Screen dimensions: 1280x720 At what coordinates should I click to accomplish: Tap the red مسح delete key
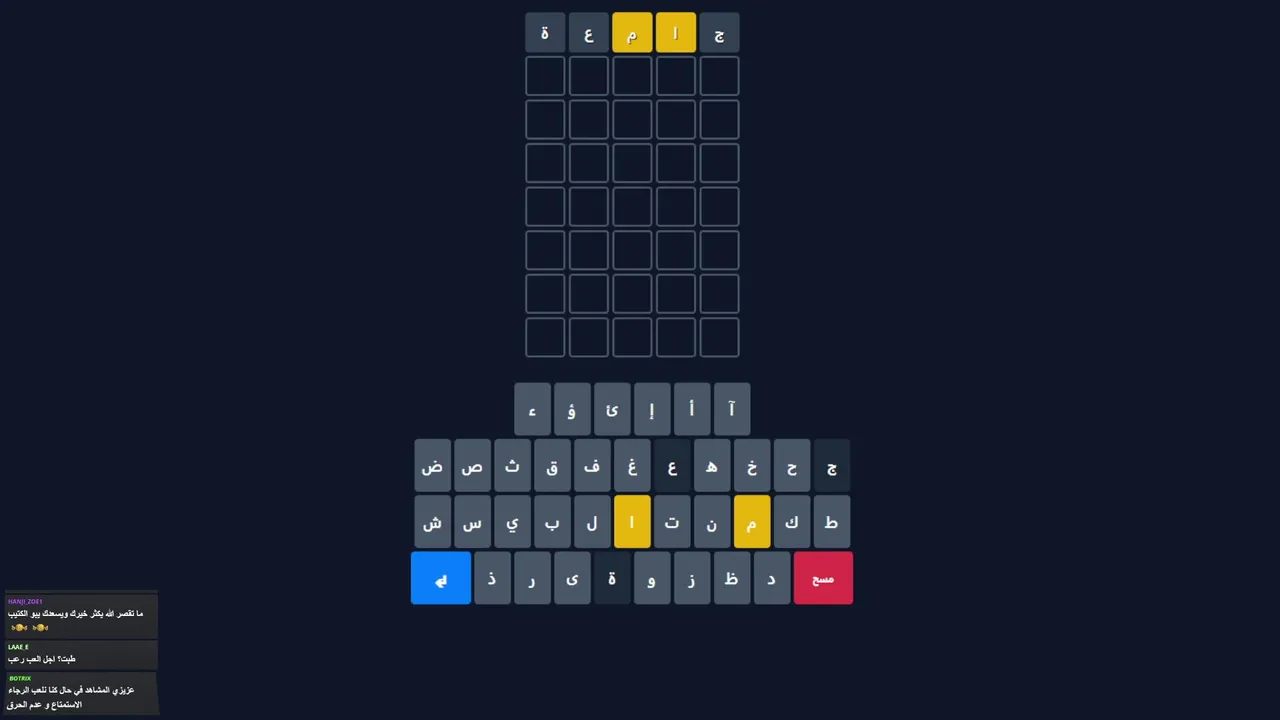[x=823, y=578]
